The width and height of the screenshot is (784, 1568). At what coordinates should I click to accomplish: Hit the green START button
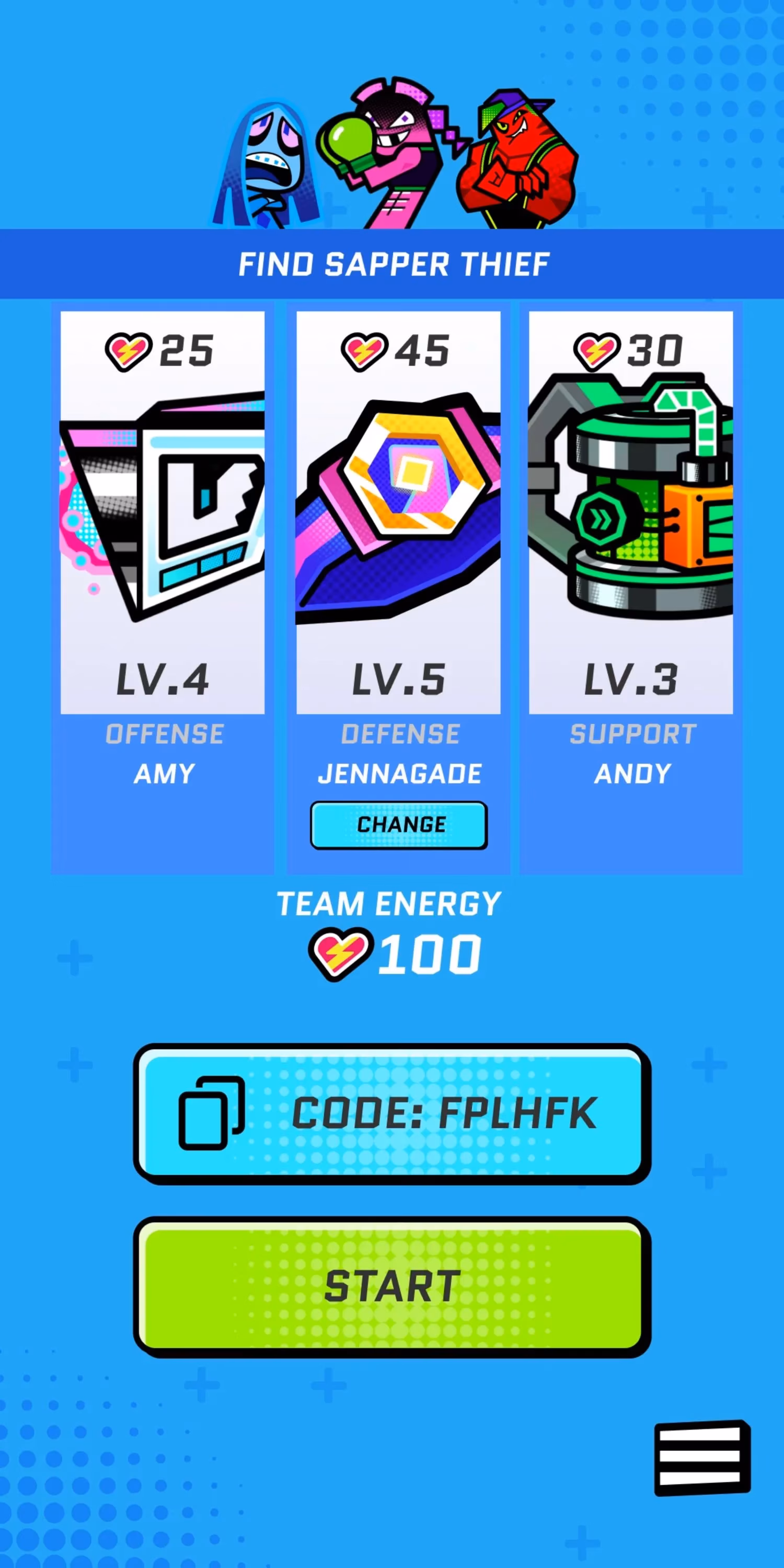coord(392,1287)
